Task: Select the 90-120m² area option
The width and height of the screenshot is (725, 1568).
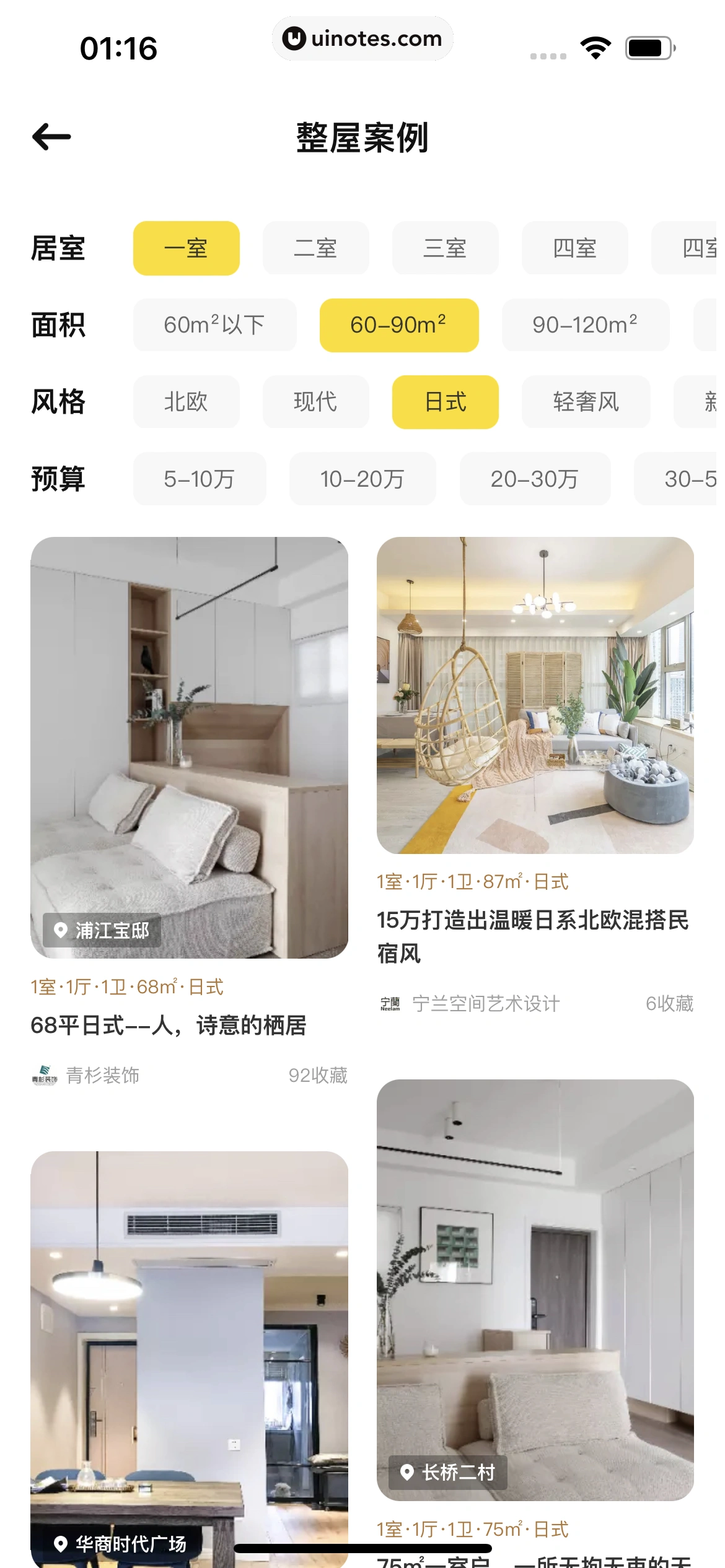Action: coord(584,325)
